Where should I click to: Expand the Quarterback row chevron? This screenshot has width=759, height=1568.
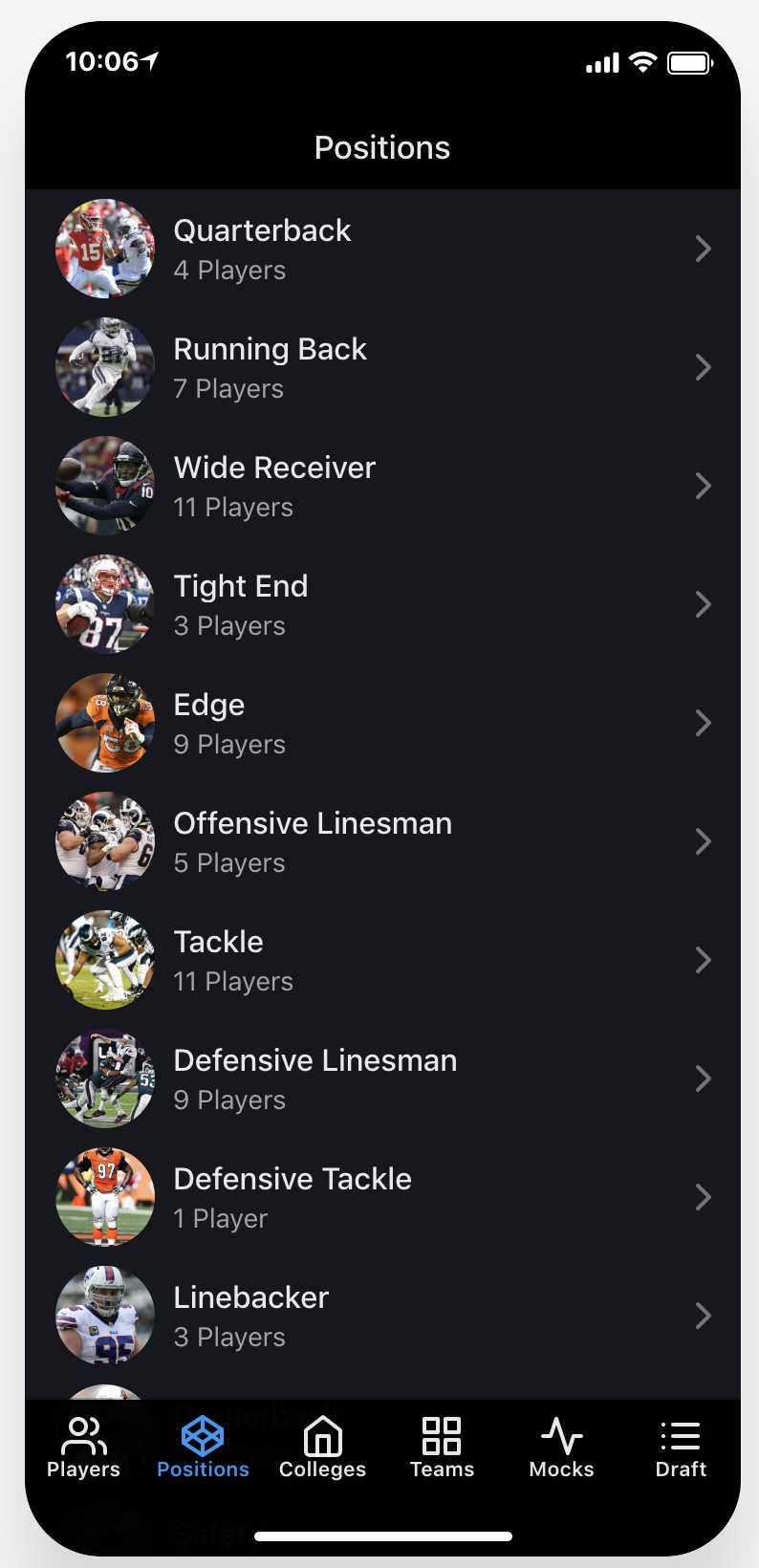coord(704,249)
